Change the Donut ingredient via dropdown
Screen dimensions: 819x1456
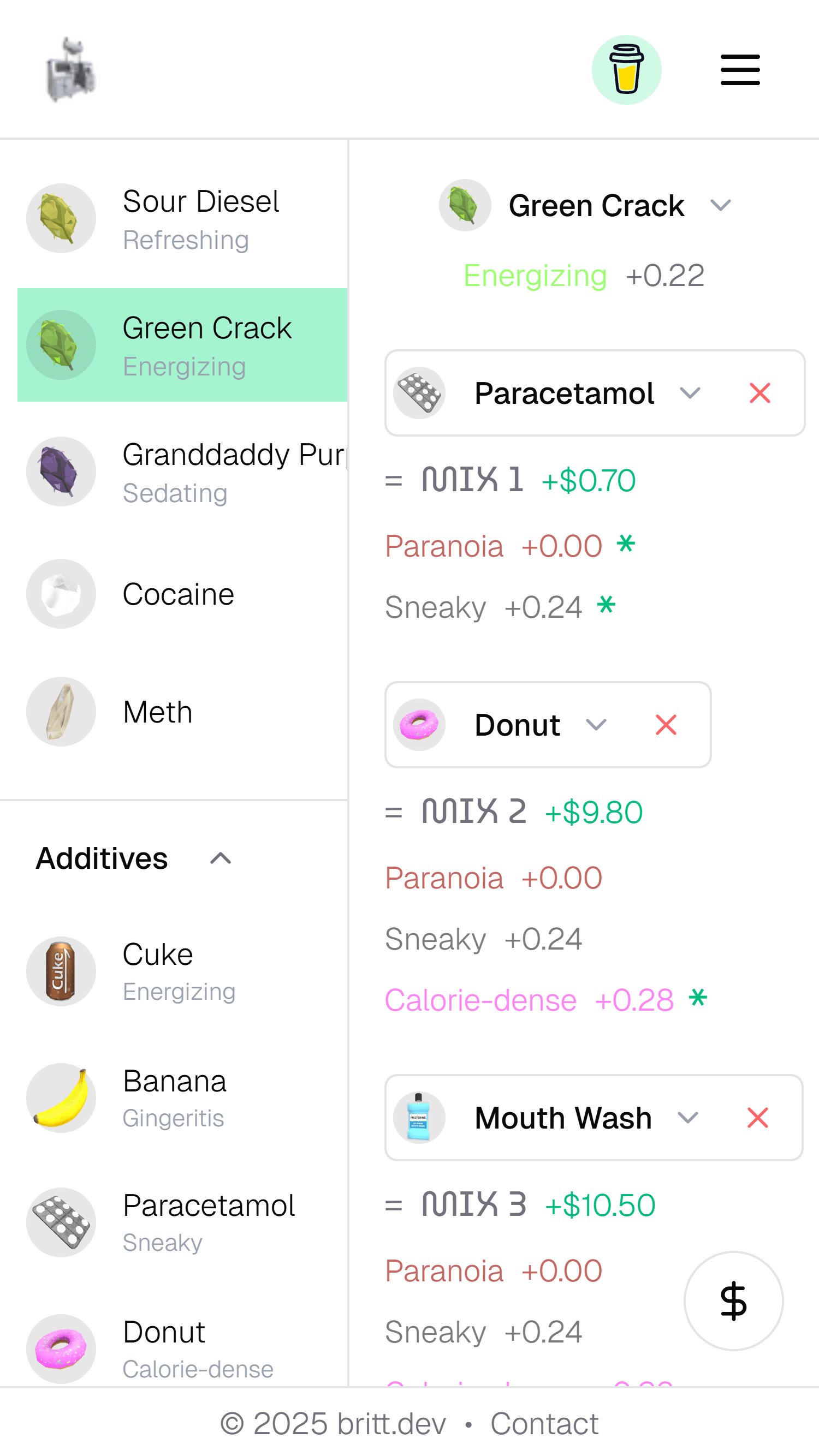[596, 725]
